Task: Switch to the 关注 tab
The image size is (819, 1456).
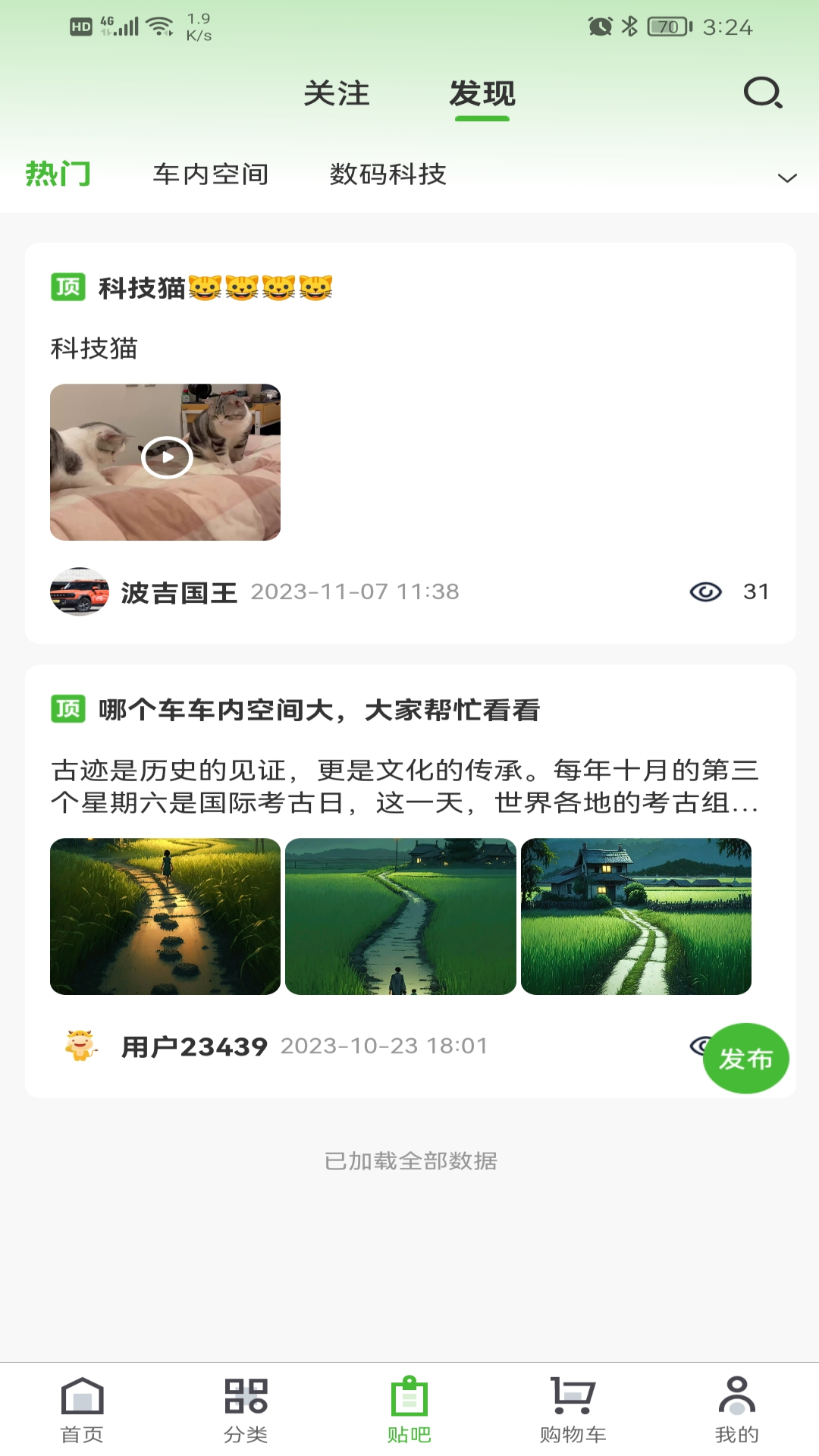Action: (x=337, y=94)
